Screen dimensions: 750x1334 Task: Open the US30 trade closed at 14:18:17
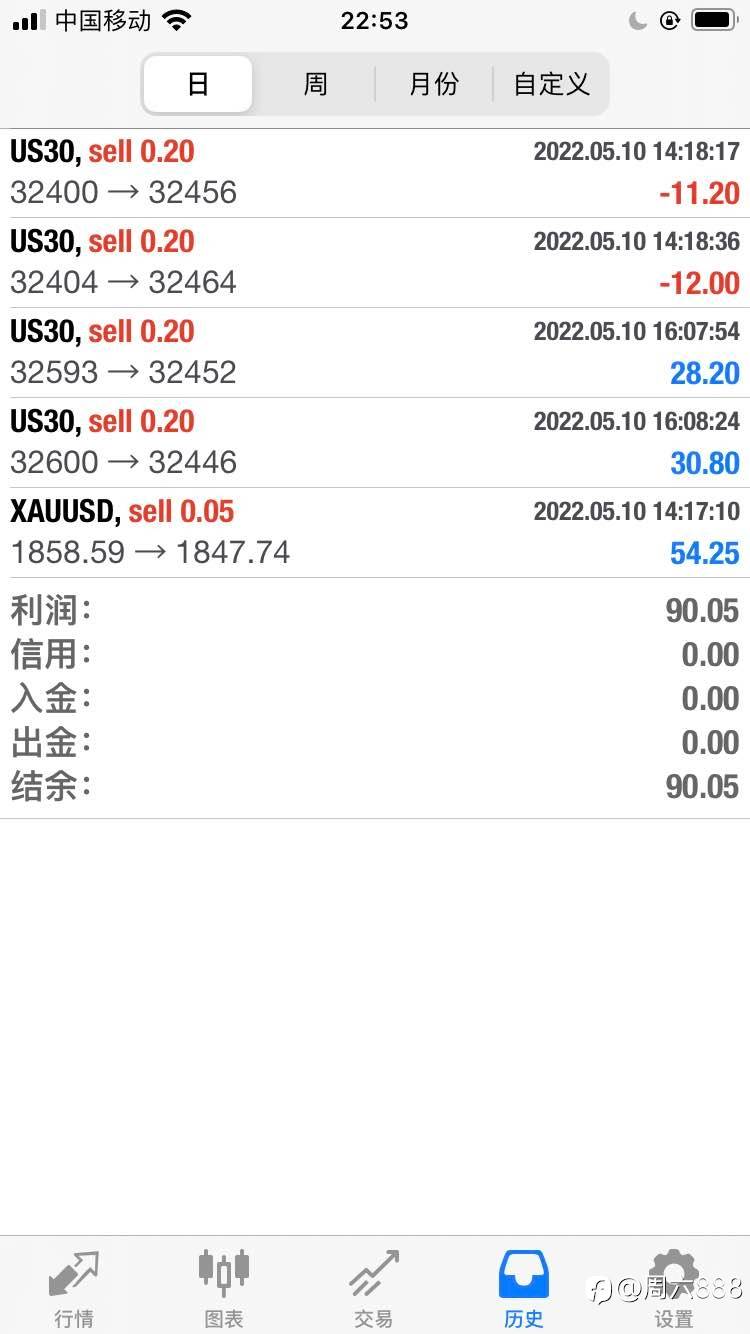pos(375,173)
